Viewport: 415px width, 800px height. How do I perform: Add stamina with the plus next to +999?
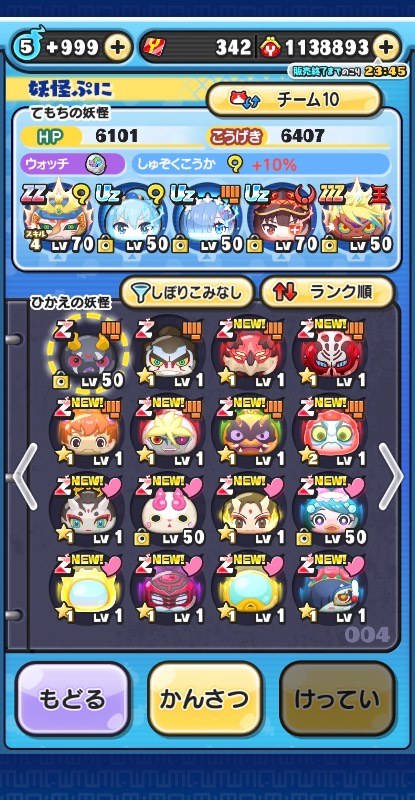pyautogui.click(x=116, y=47)
